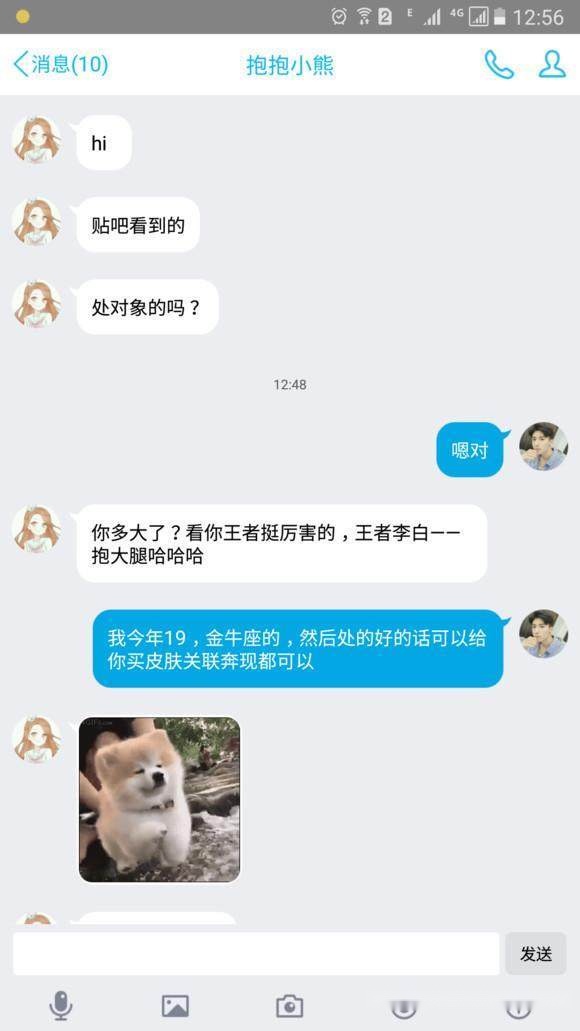Viewport: 580px width, 1031px height.
Task: Go back to the 消息(10) list
Action: coord(60,64)
